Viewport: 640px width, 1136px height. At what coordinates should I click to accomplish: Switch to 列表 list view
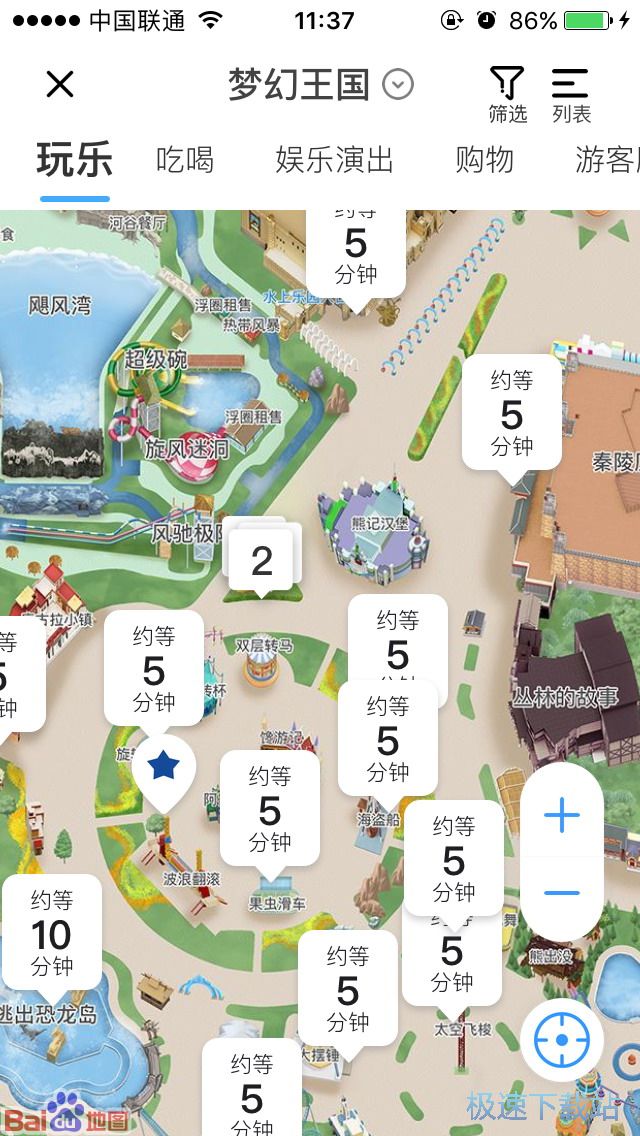571,95
